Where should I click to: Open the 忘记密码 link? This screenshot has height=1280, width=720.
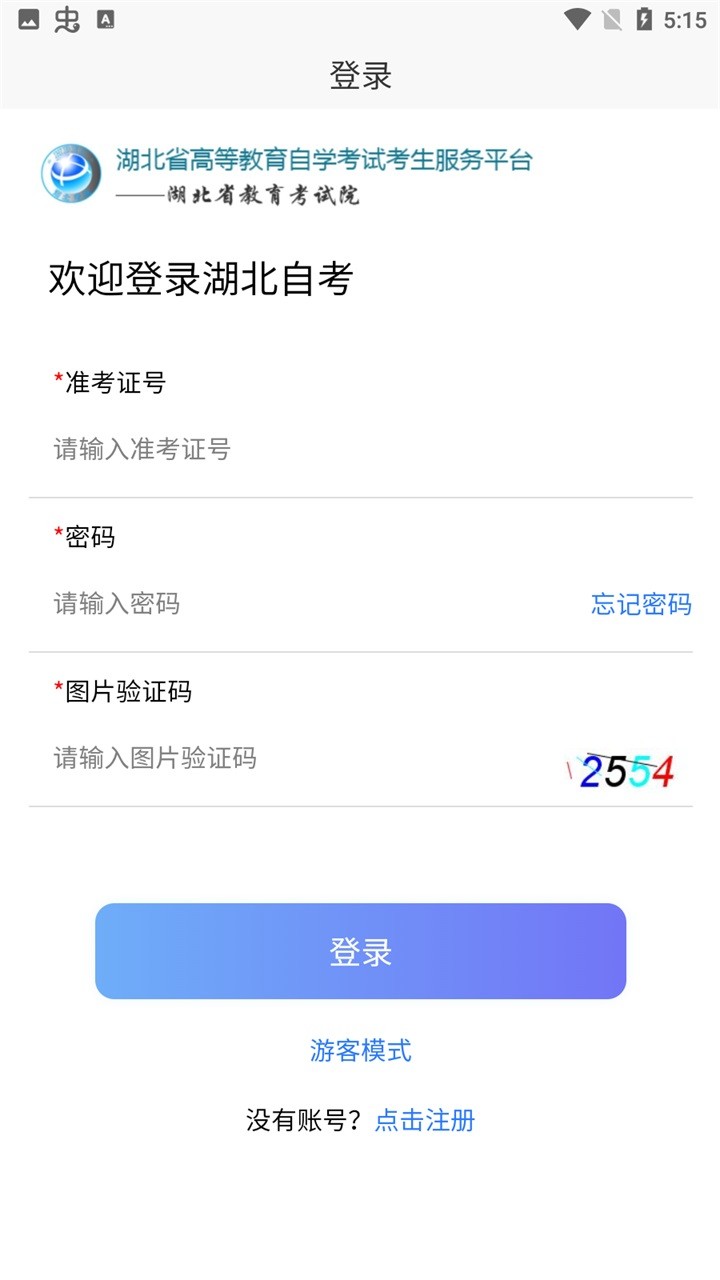point(641,604)
